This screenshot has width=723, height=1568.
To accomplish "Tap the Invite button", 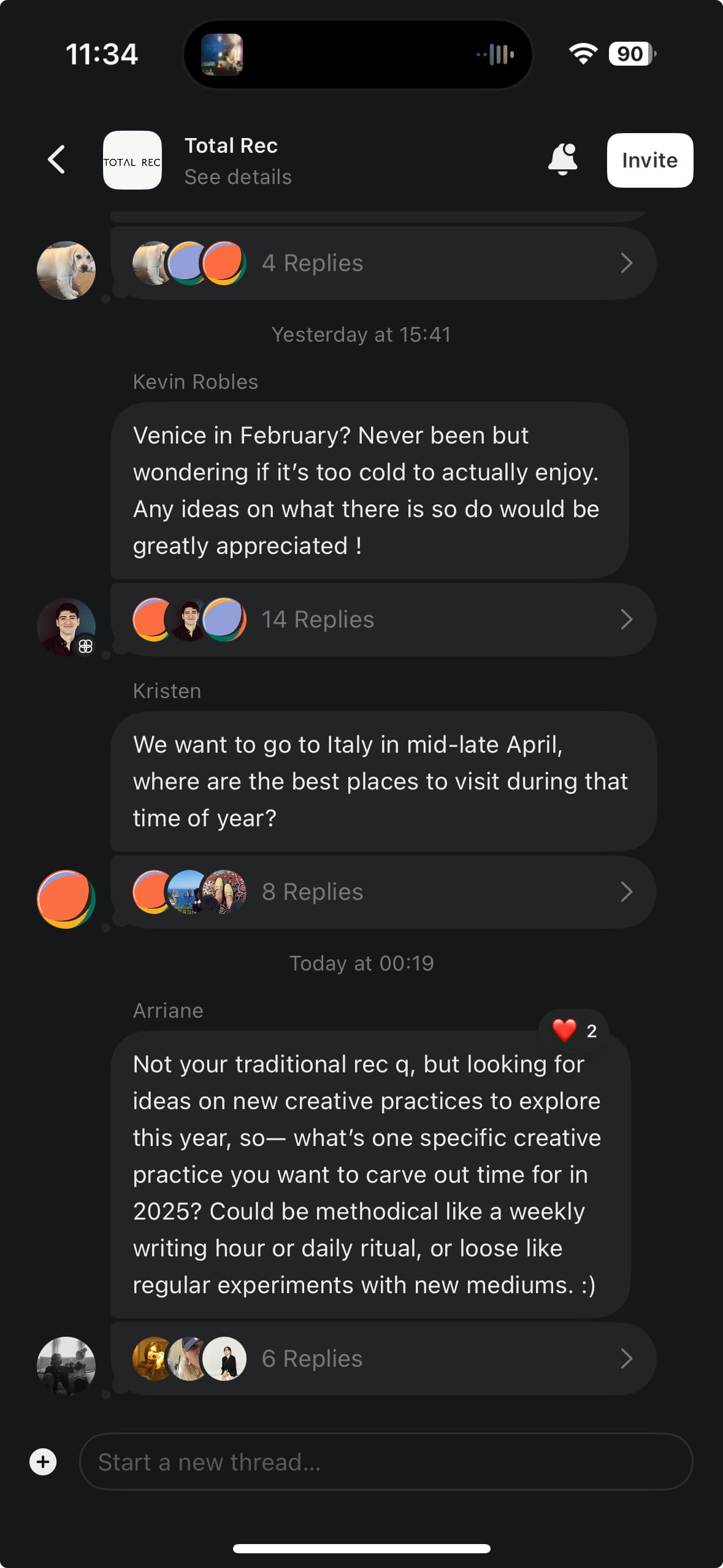I will click(x=649, y=160).
